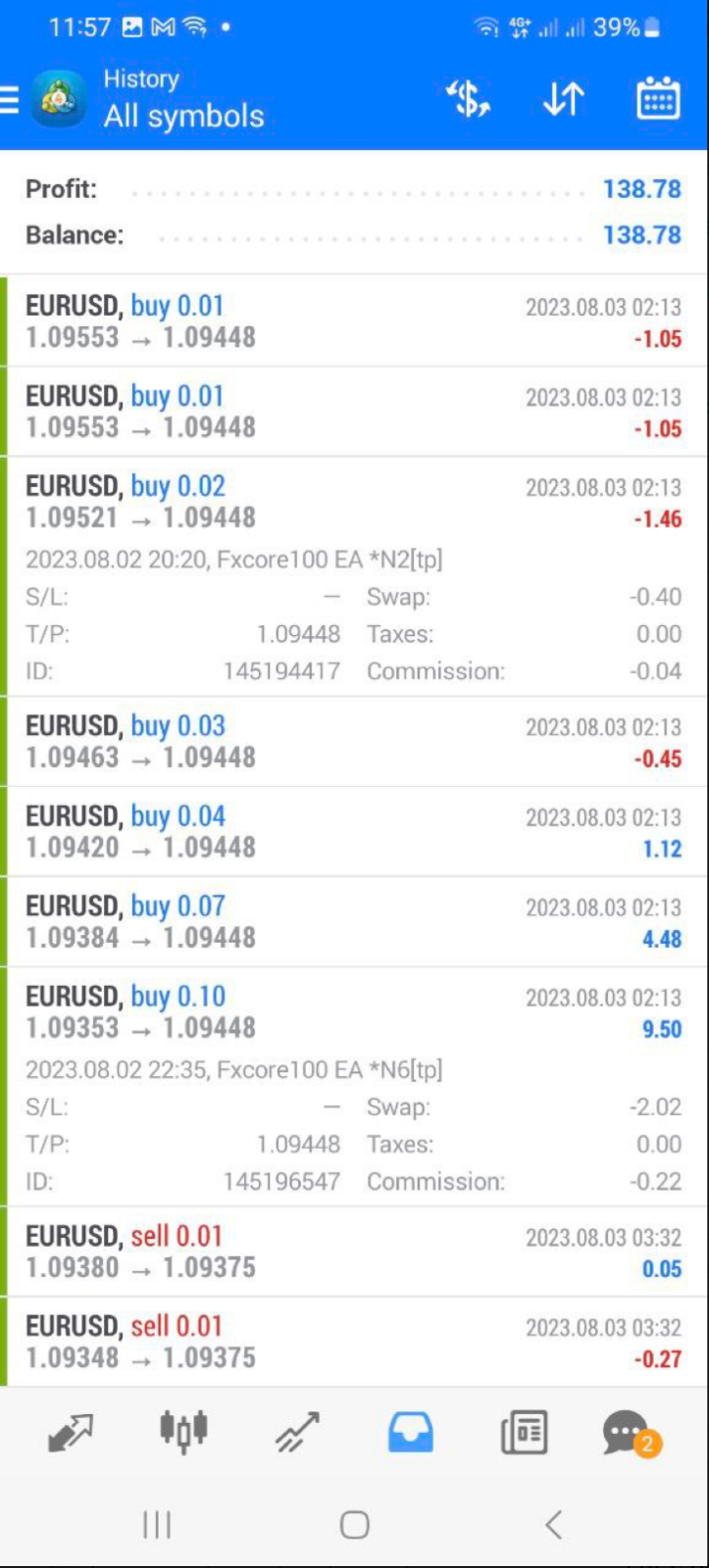Switch to the Quotes tab
The image size is (709, 1568).
70,1433
